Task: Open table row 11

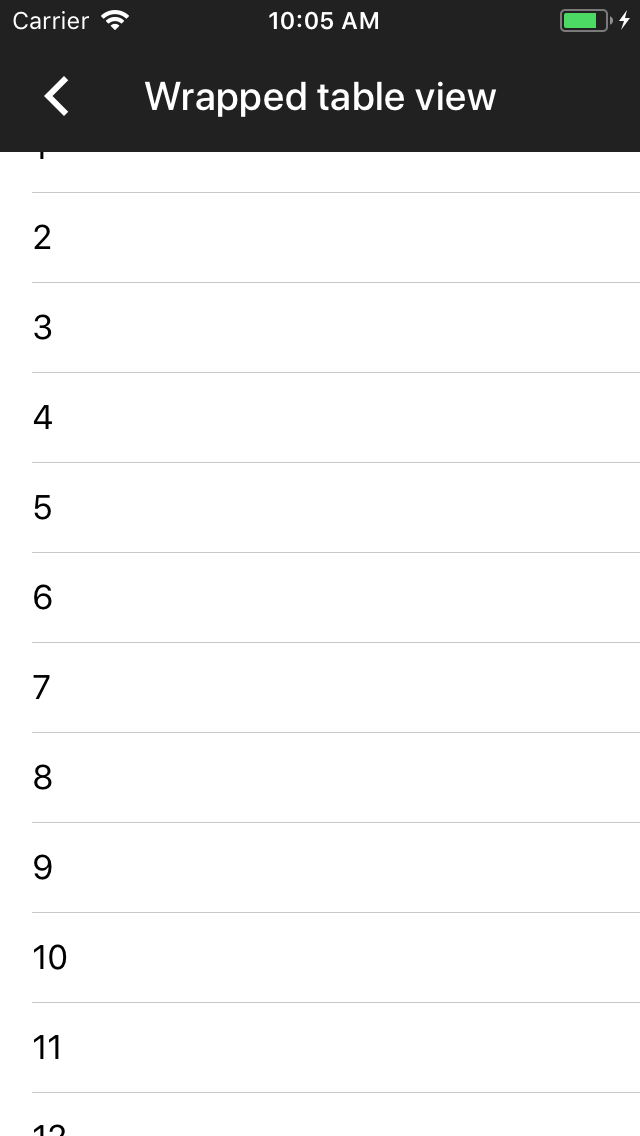Action: 320,1048
